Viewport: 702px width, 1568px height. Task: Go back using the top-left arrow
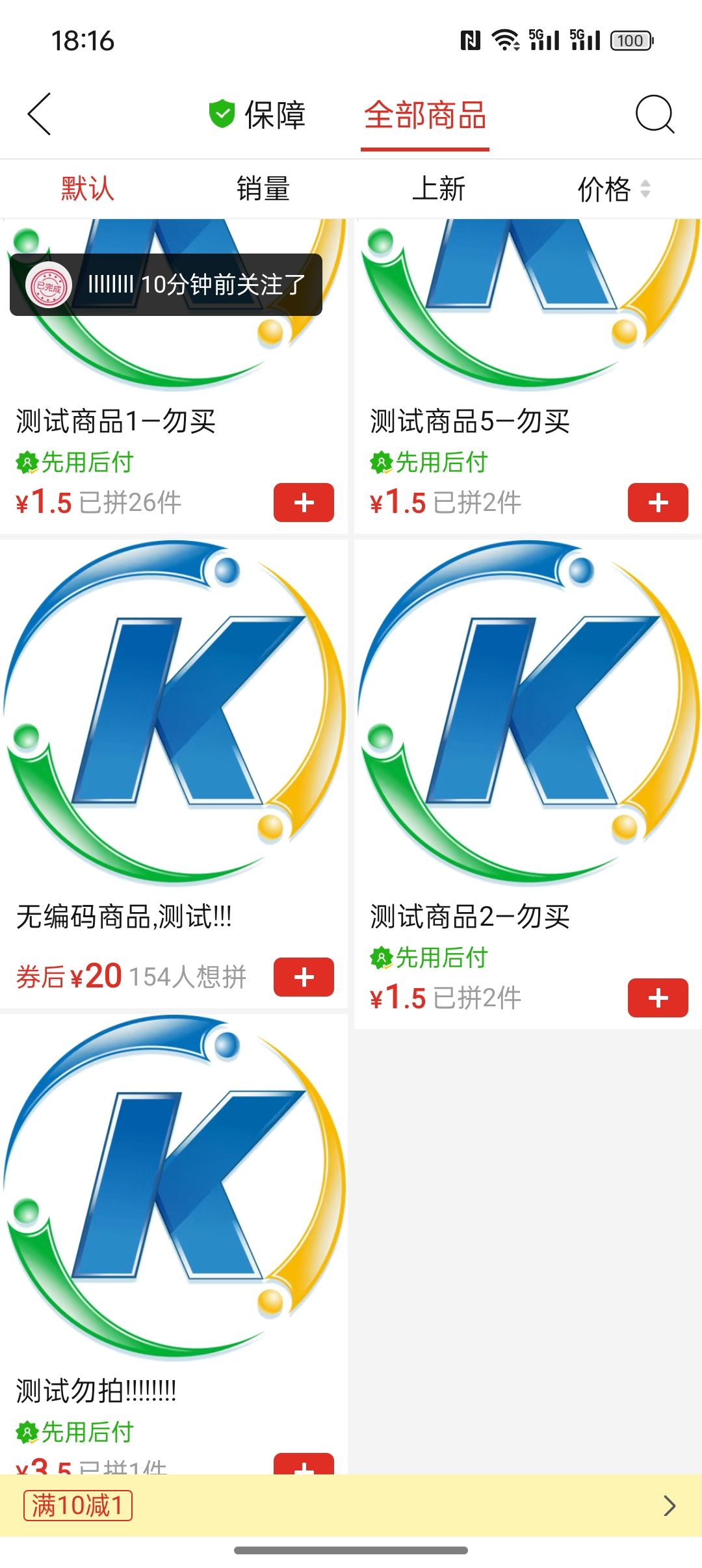click(40, 114)
